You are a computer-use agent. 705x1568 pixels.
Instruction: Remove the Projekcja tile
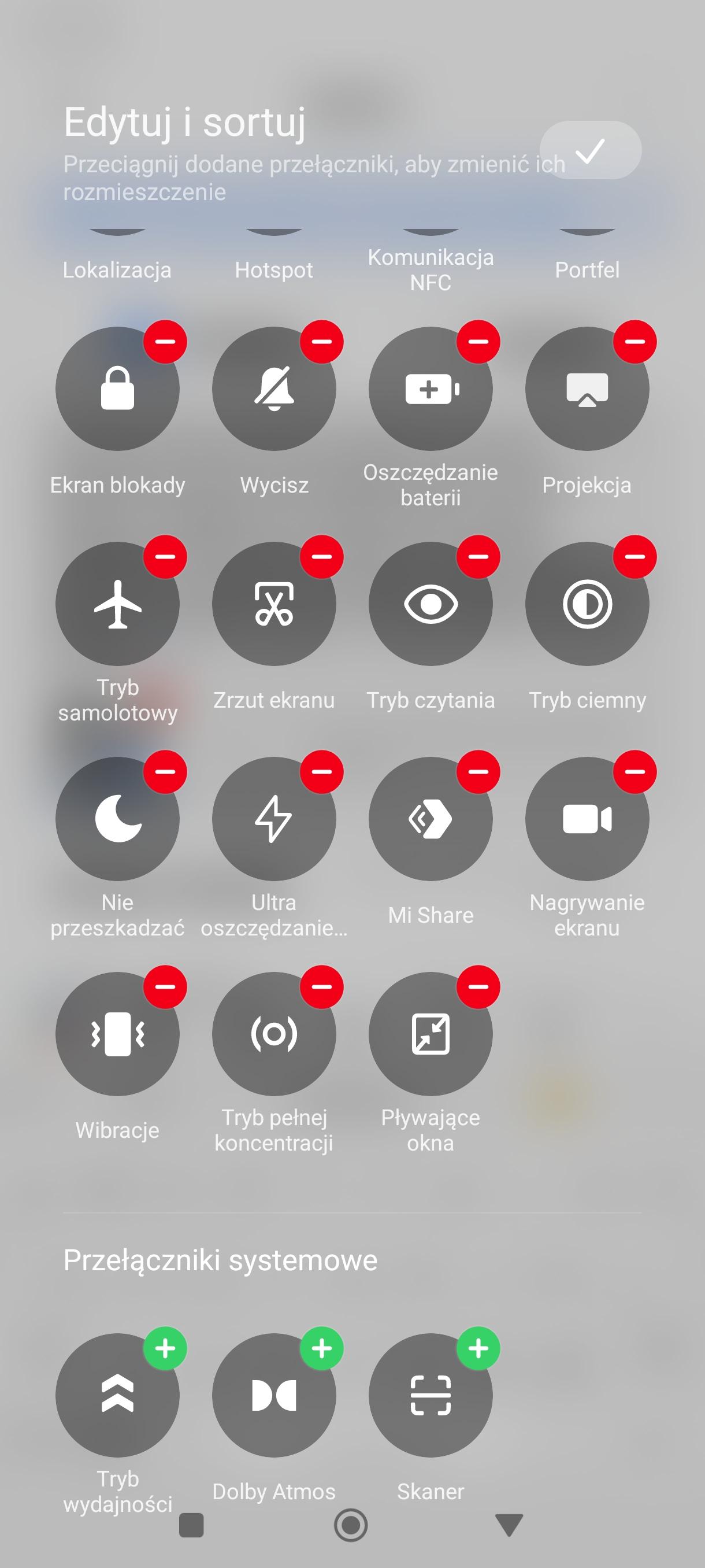pos(634,342)
